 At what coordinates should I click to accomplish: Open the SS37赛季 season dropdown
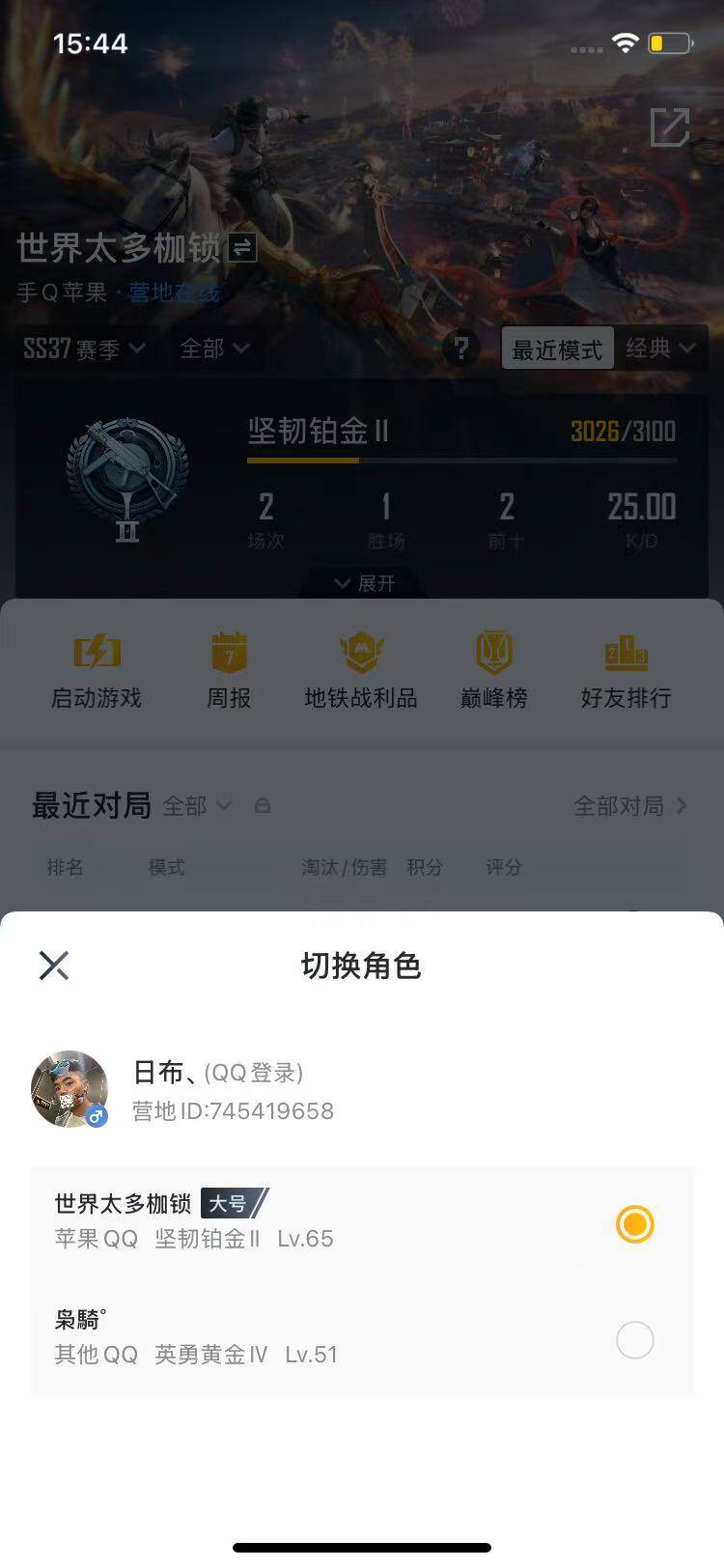coord(80,349)
